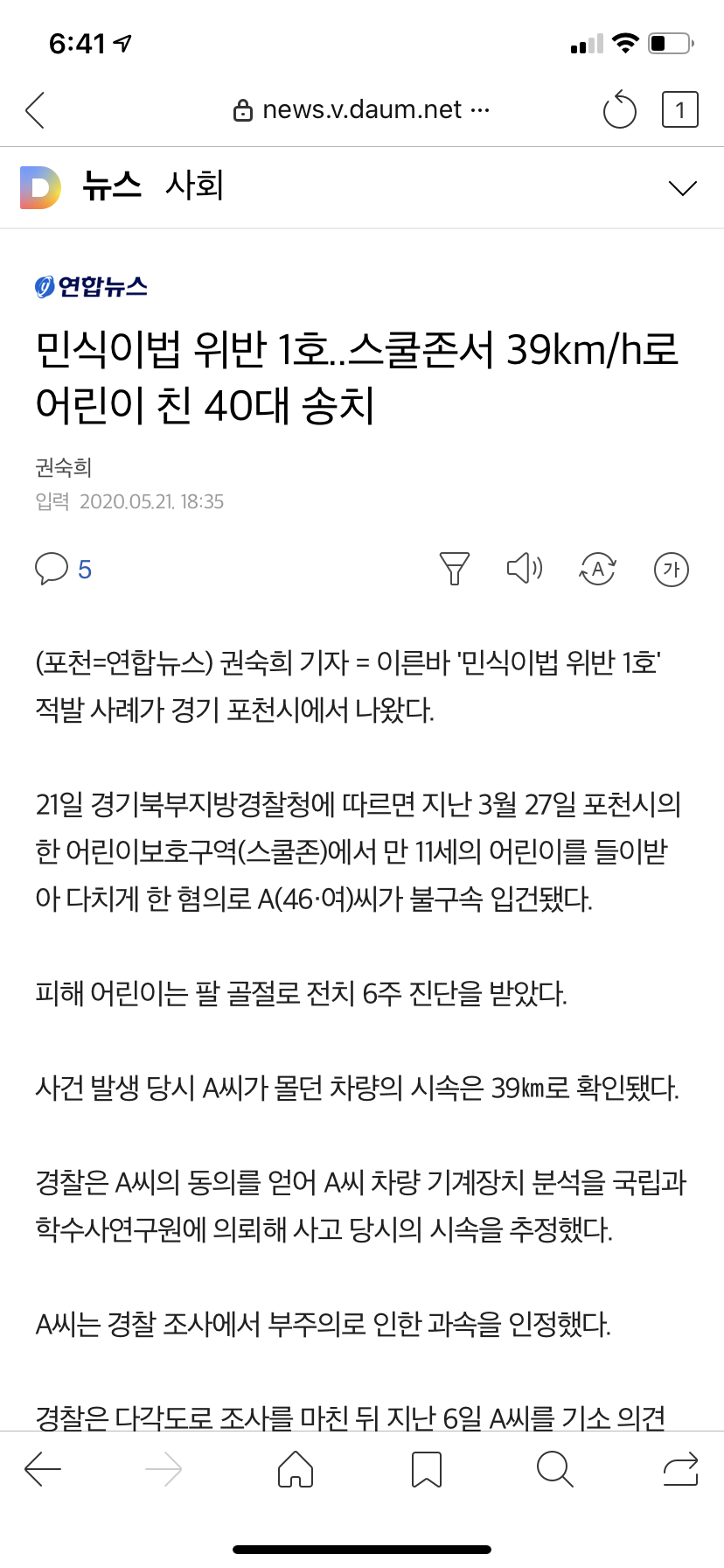Navigate back in the browser toolbar
Image resolution: width=724 pixels, height=1568 pixels.
pyautogui.click(x=42, y=1469)
